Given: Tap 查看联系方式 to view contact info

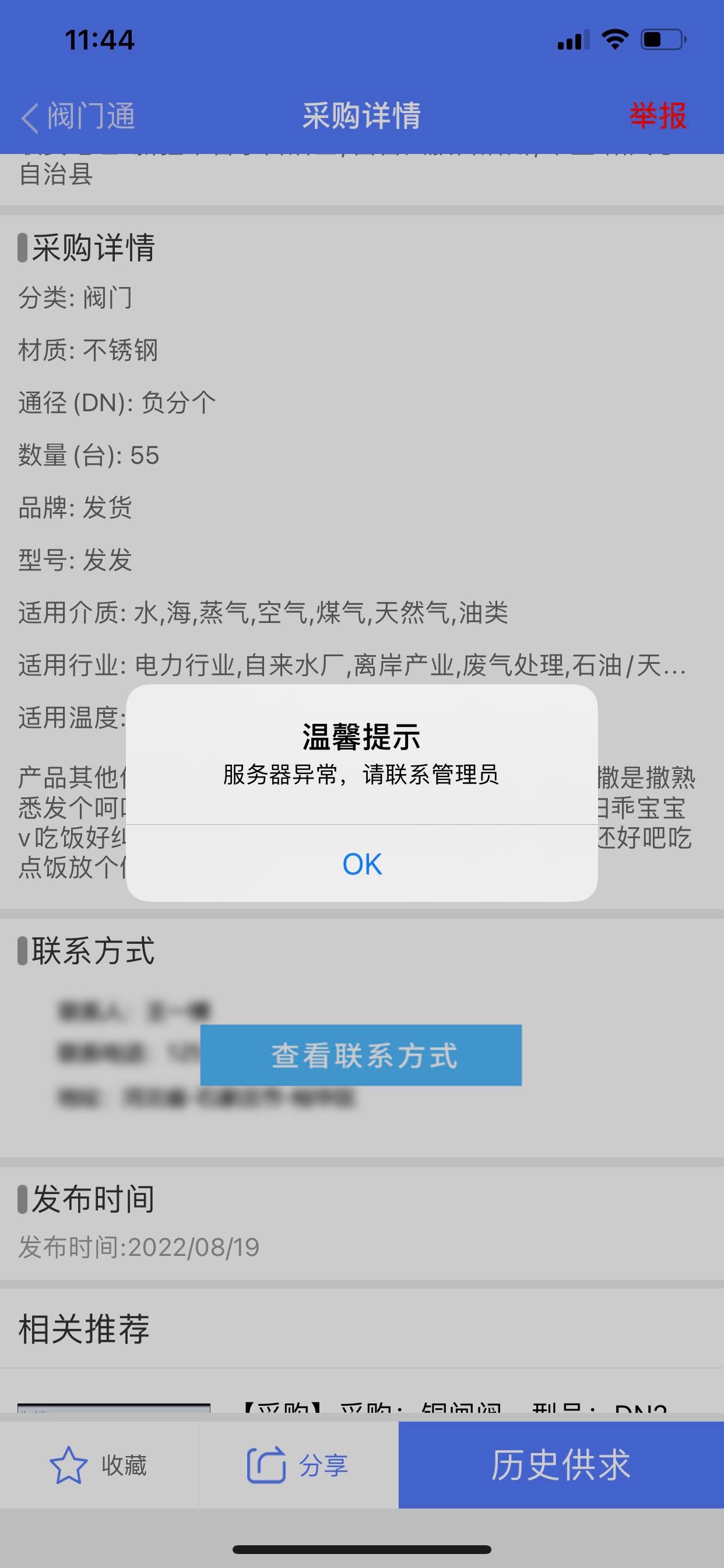Looking at the screenshot, I should coord(361,1055).
